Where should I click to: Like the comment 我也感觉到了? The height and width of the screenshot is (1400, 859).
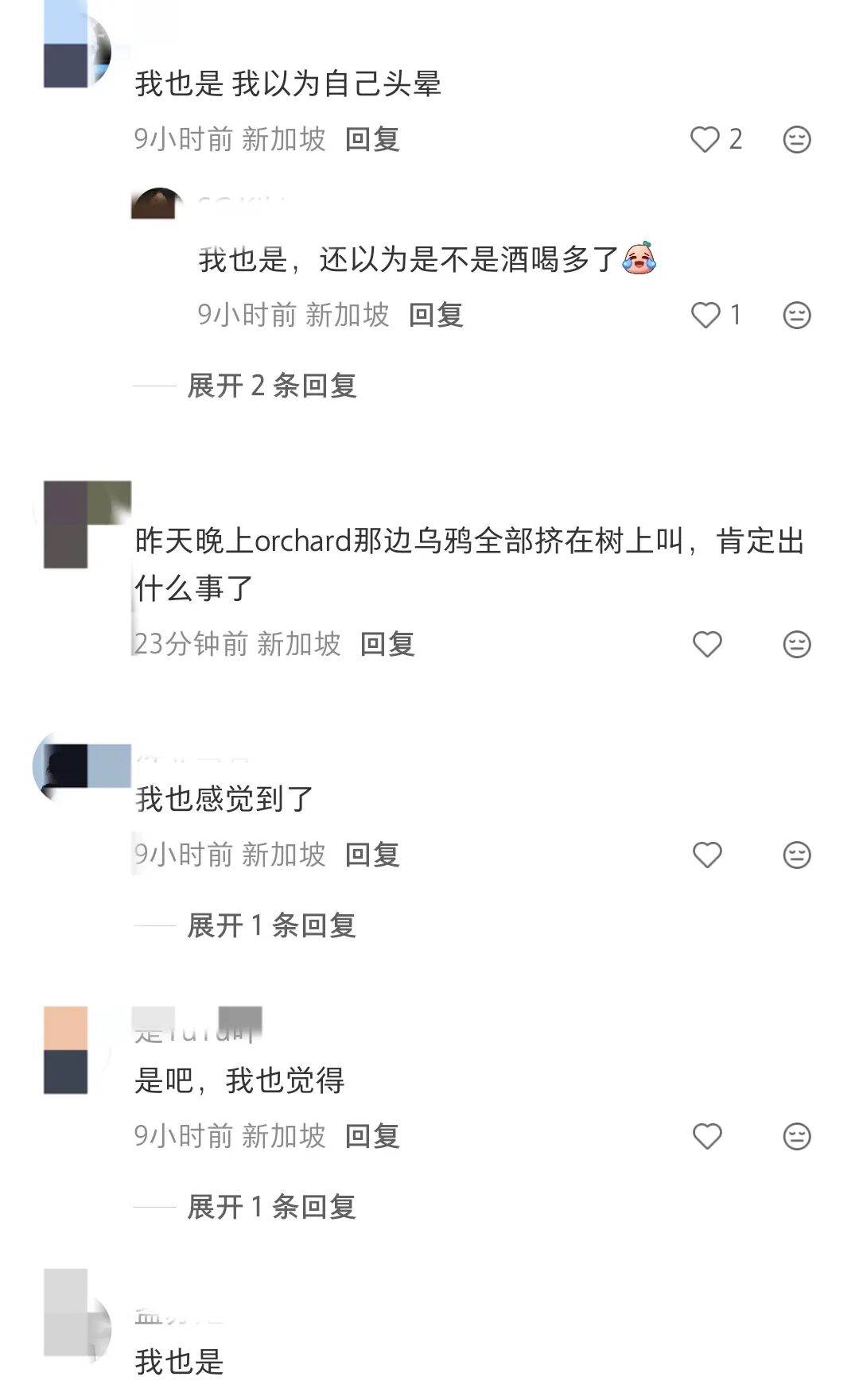[x=707, y=855]
